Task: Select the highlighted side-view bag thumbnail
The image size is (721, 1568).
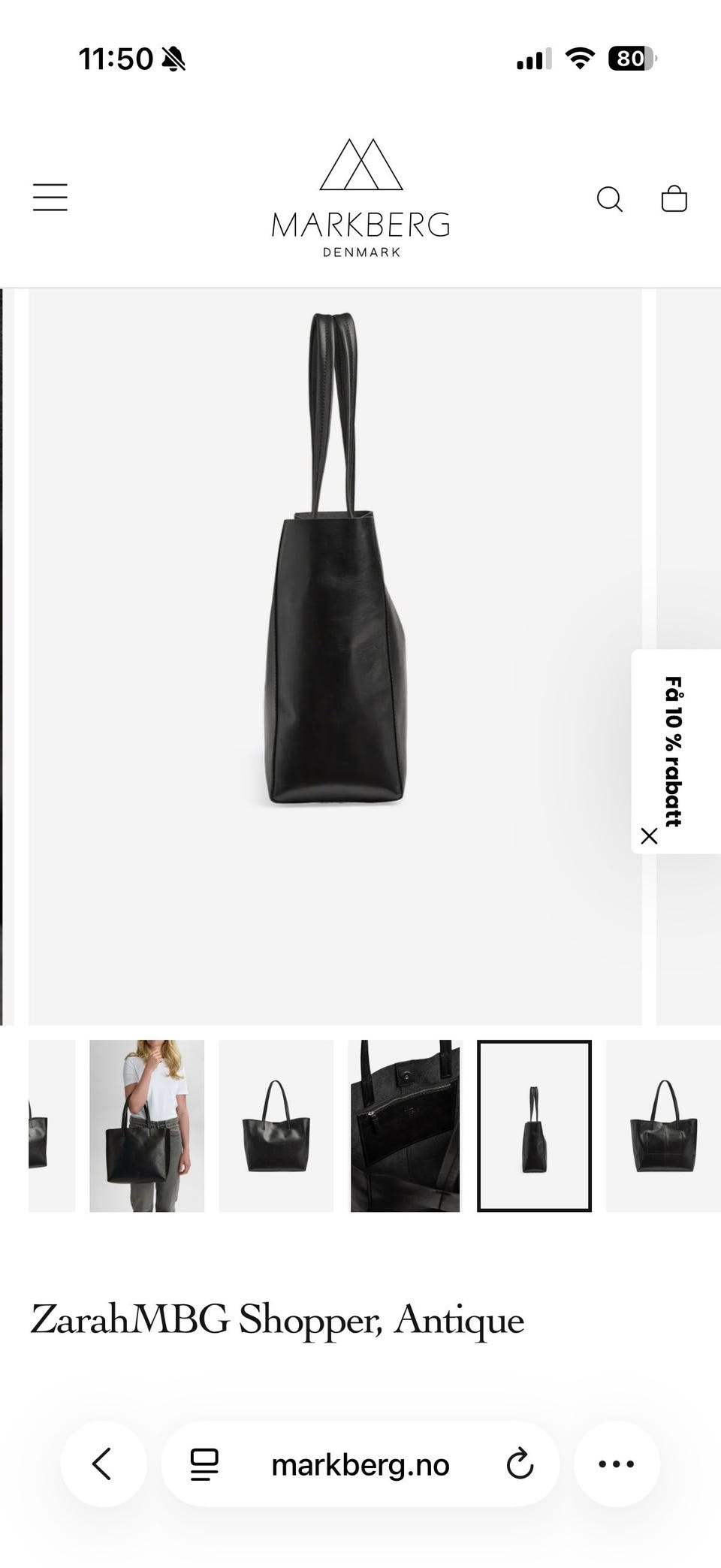Action: point(534,1125)
